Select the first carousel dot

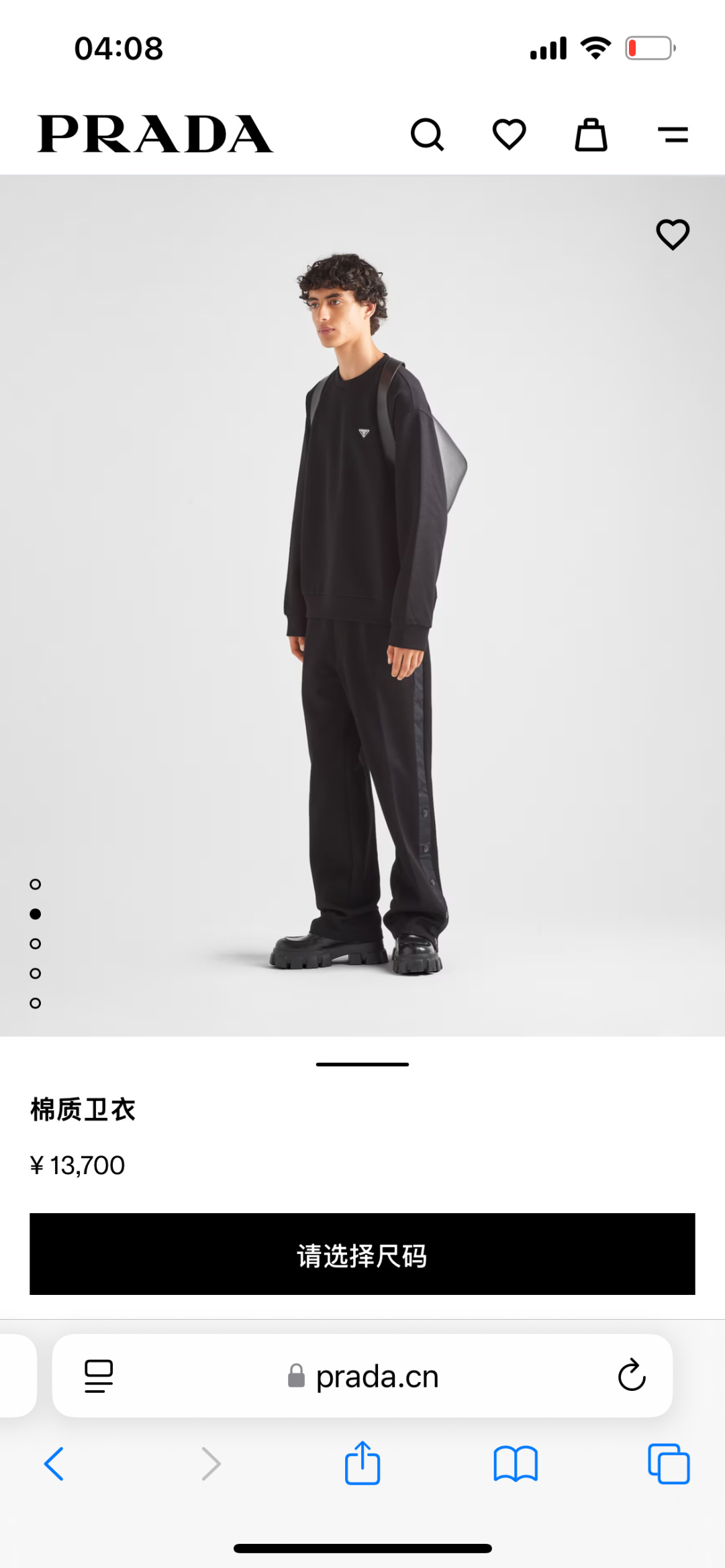coord(35,884)
